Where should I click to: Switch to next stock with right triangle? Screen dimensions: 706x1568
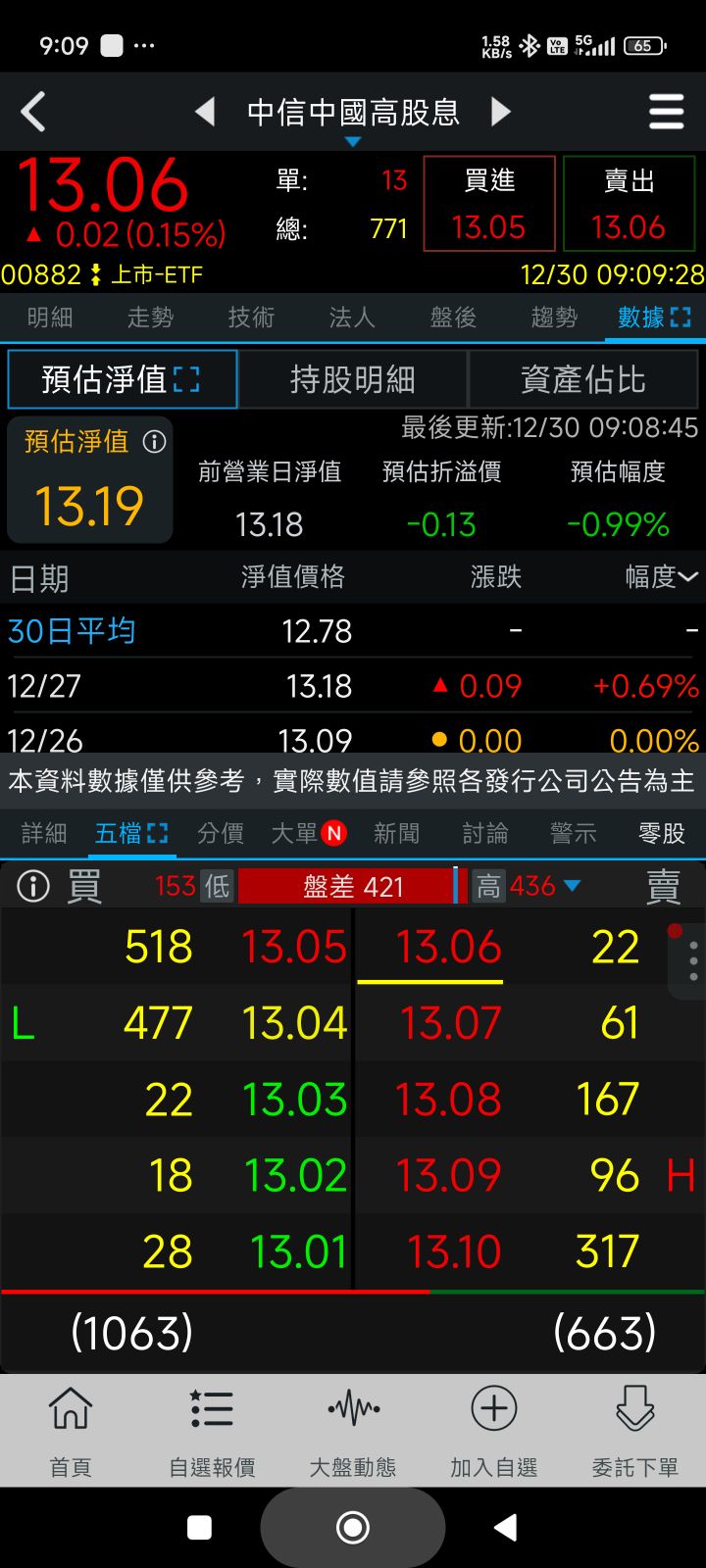click(x=501, y=112)
